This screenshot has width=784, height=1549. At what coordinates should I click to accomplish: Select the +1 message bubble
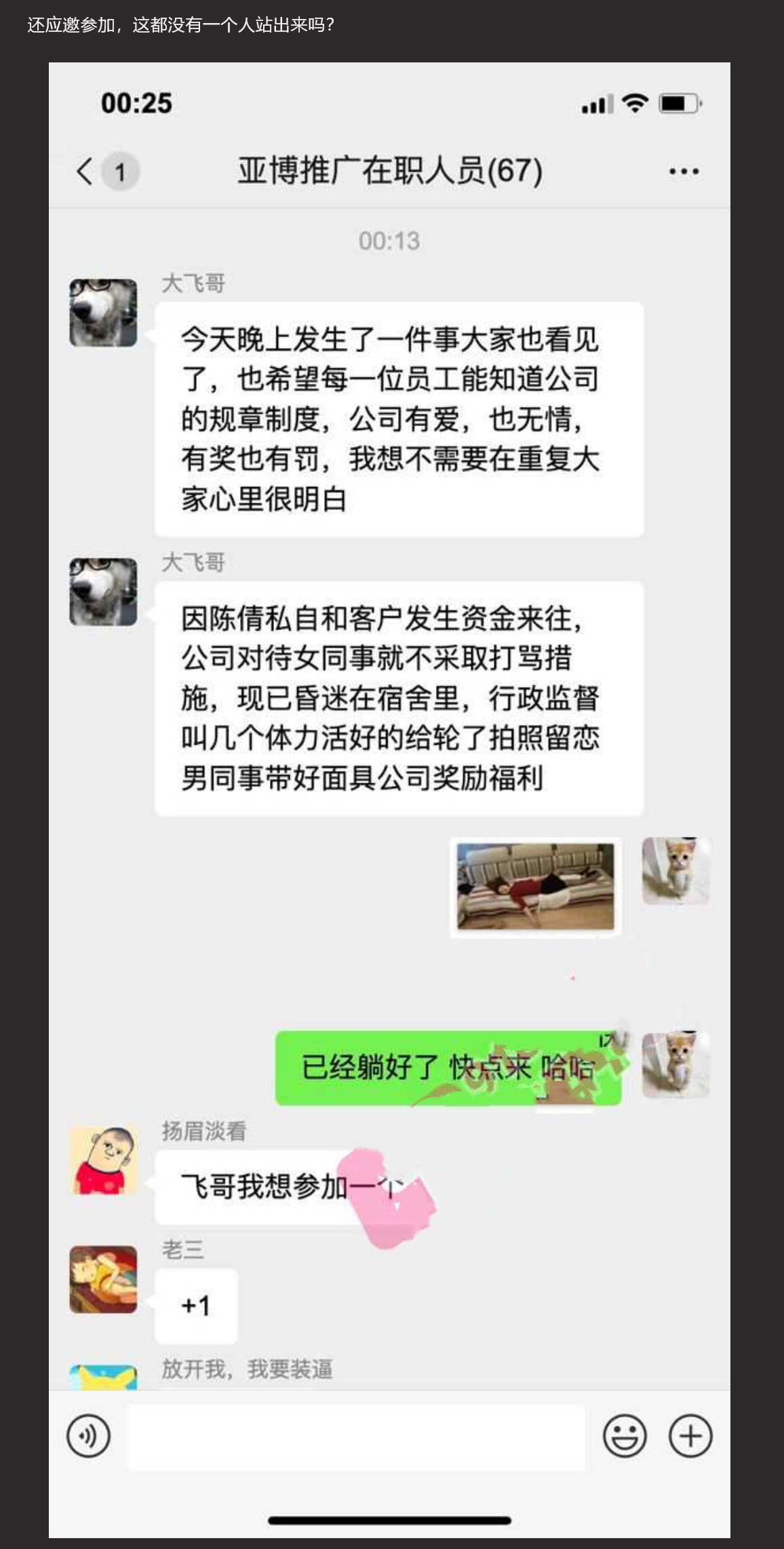(196, 1304)
